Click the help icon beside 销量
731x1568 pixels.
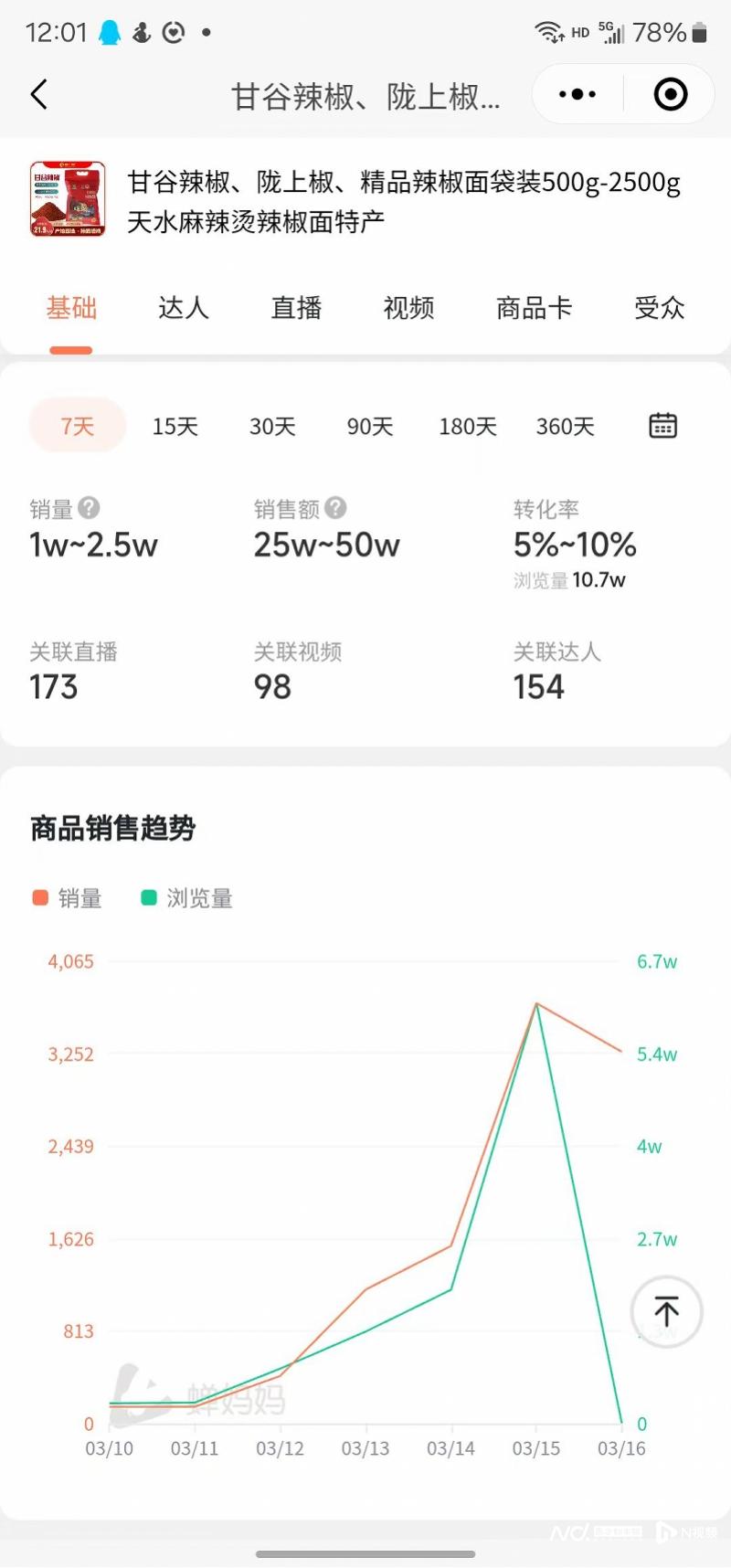point(89,509)
